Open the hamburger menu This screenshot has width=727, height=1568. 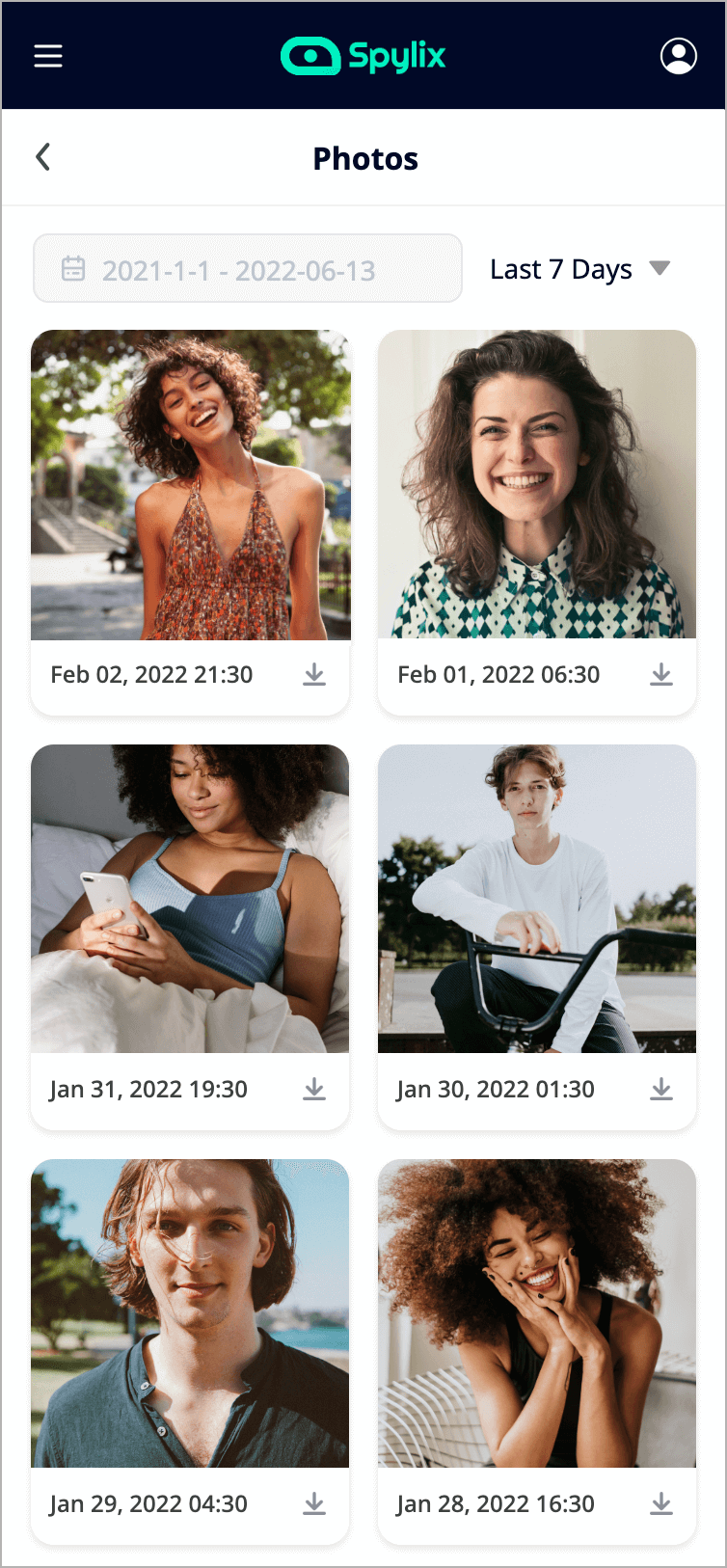48,56
